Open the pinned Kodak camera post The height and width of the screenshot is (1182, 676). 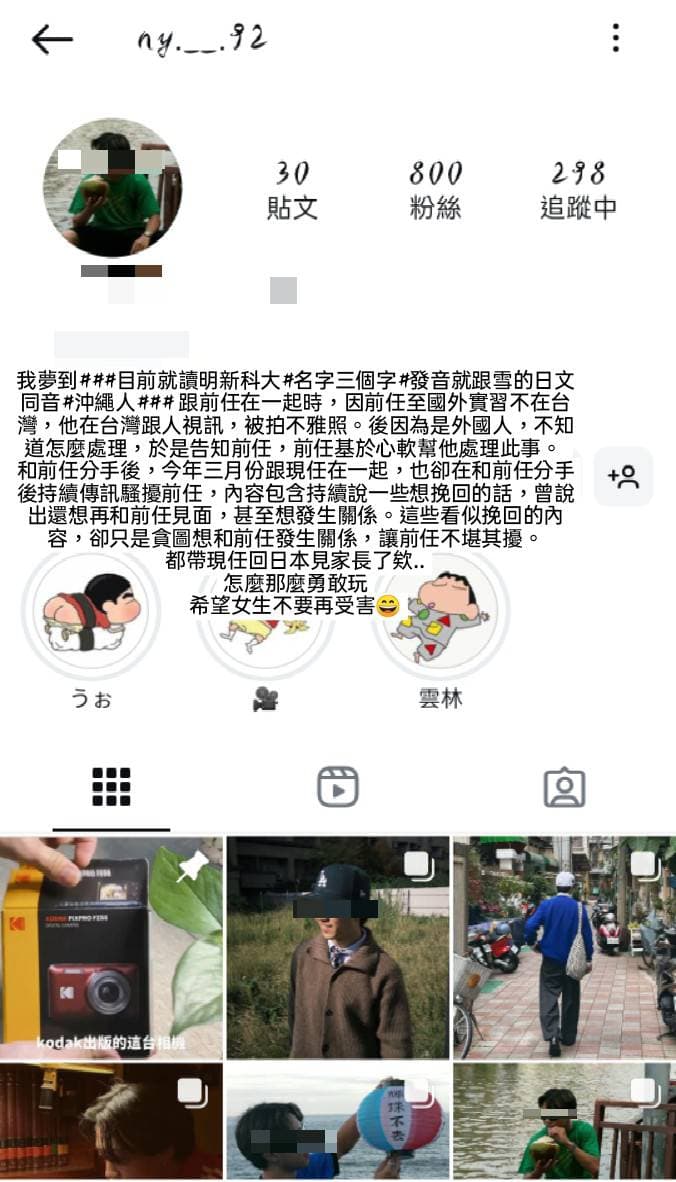[x=111, y=947]
